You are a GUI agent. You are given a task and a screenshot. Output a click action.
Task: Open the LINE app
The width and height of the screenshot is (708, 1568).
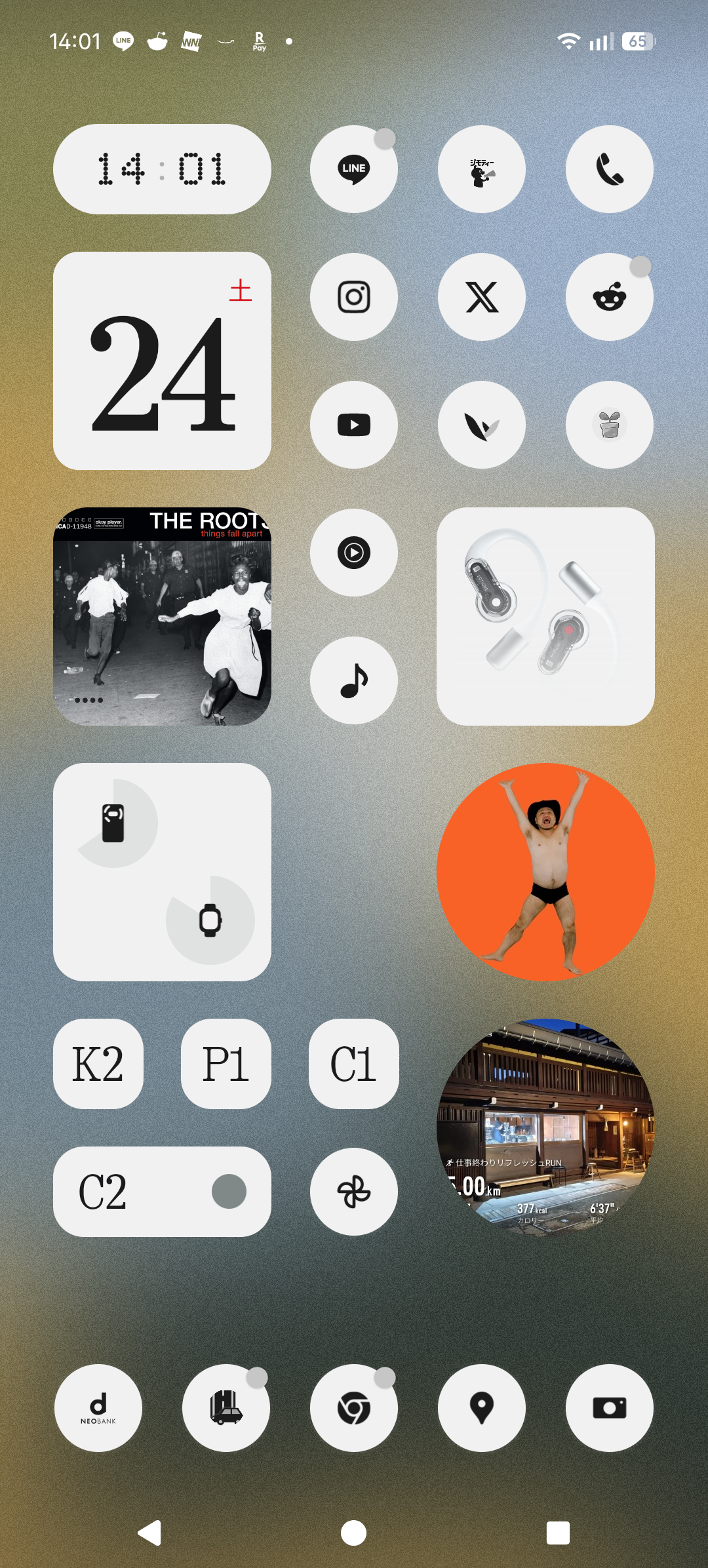[354, 169]
